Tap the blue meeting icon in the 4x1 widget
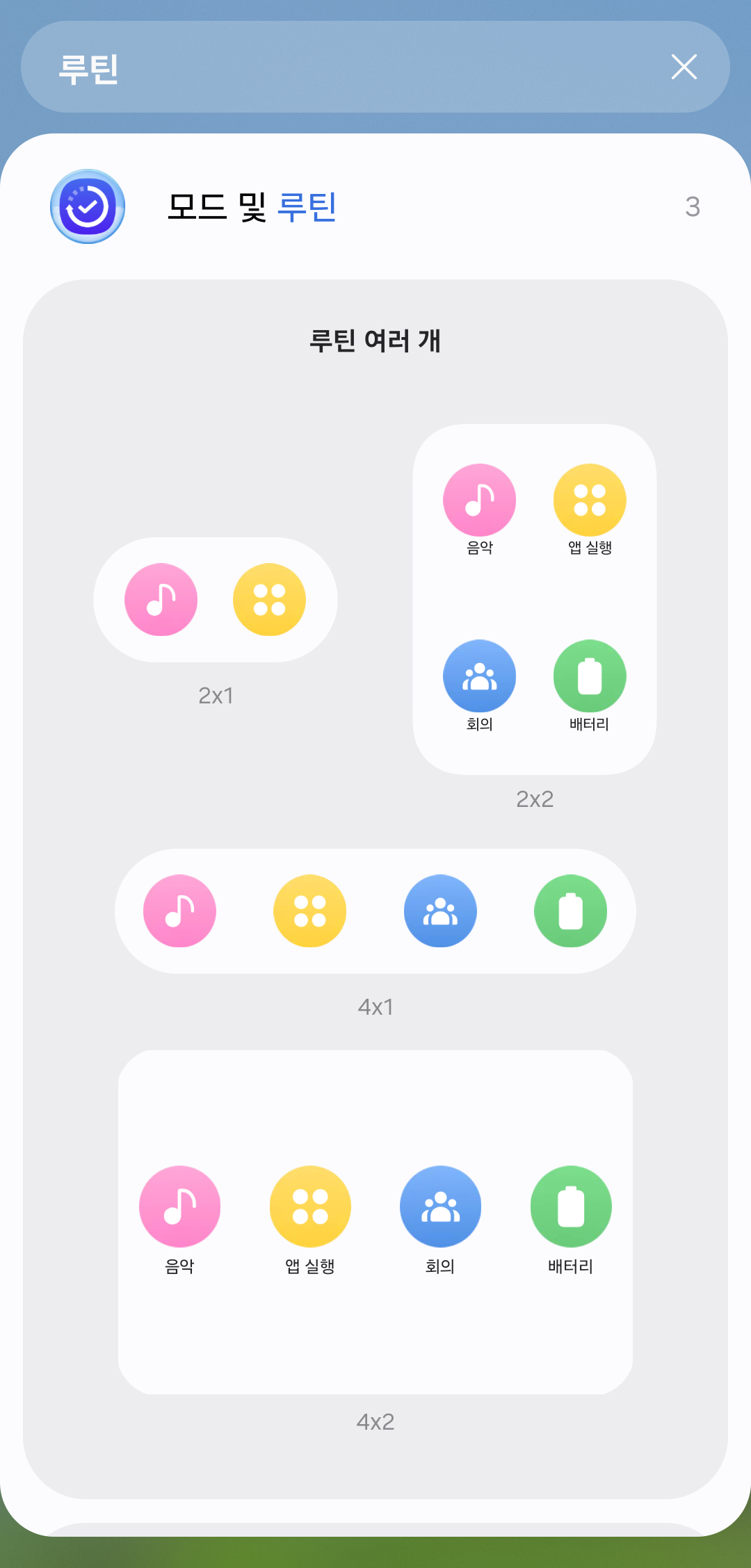Viewport: 751px width, 1568px height. click(x=440, y=911)
